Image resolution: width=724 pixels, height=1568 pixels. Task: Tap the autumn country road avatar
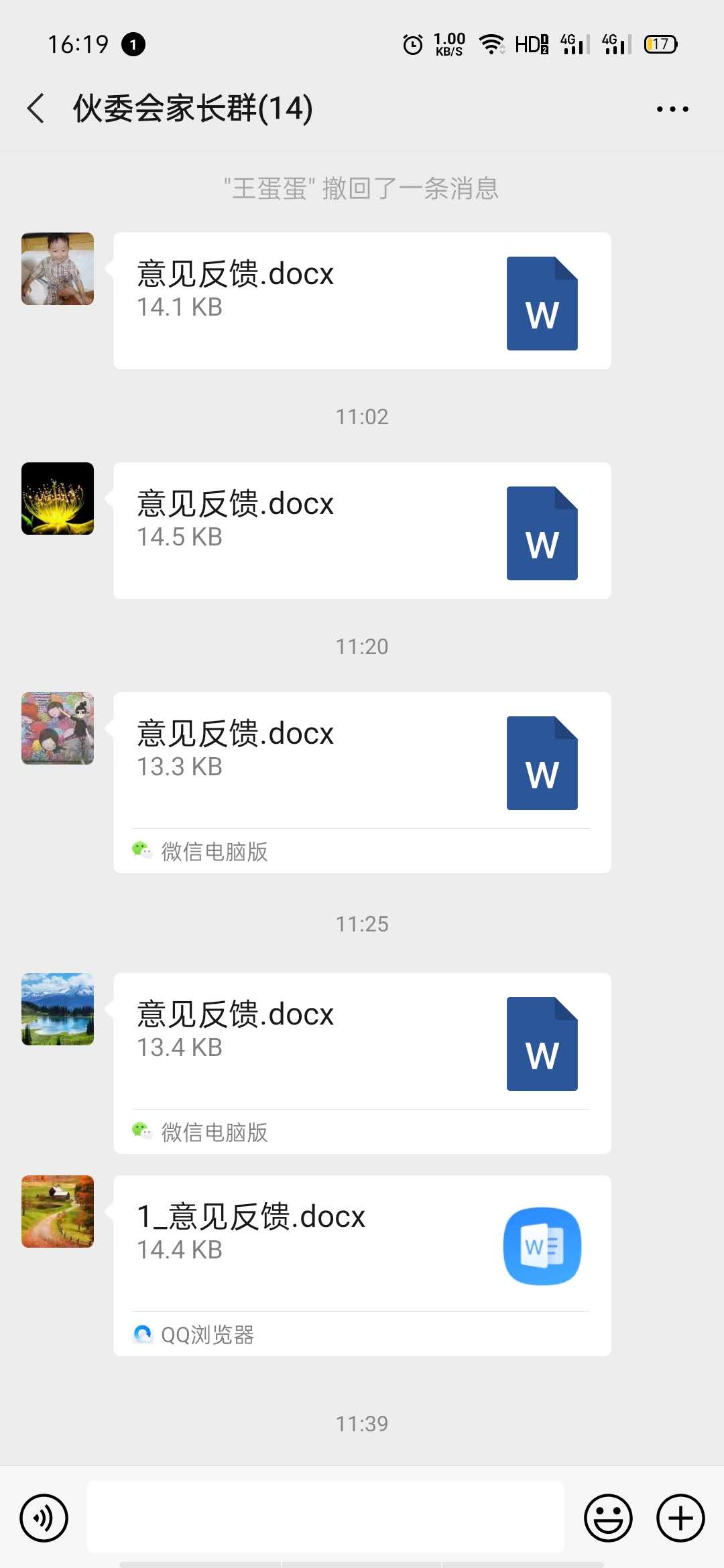pyautogui.click(x=58, y=1212)
